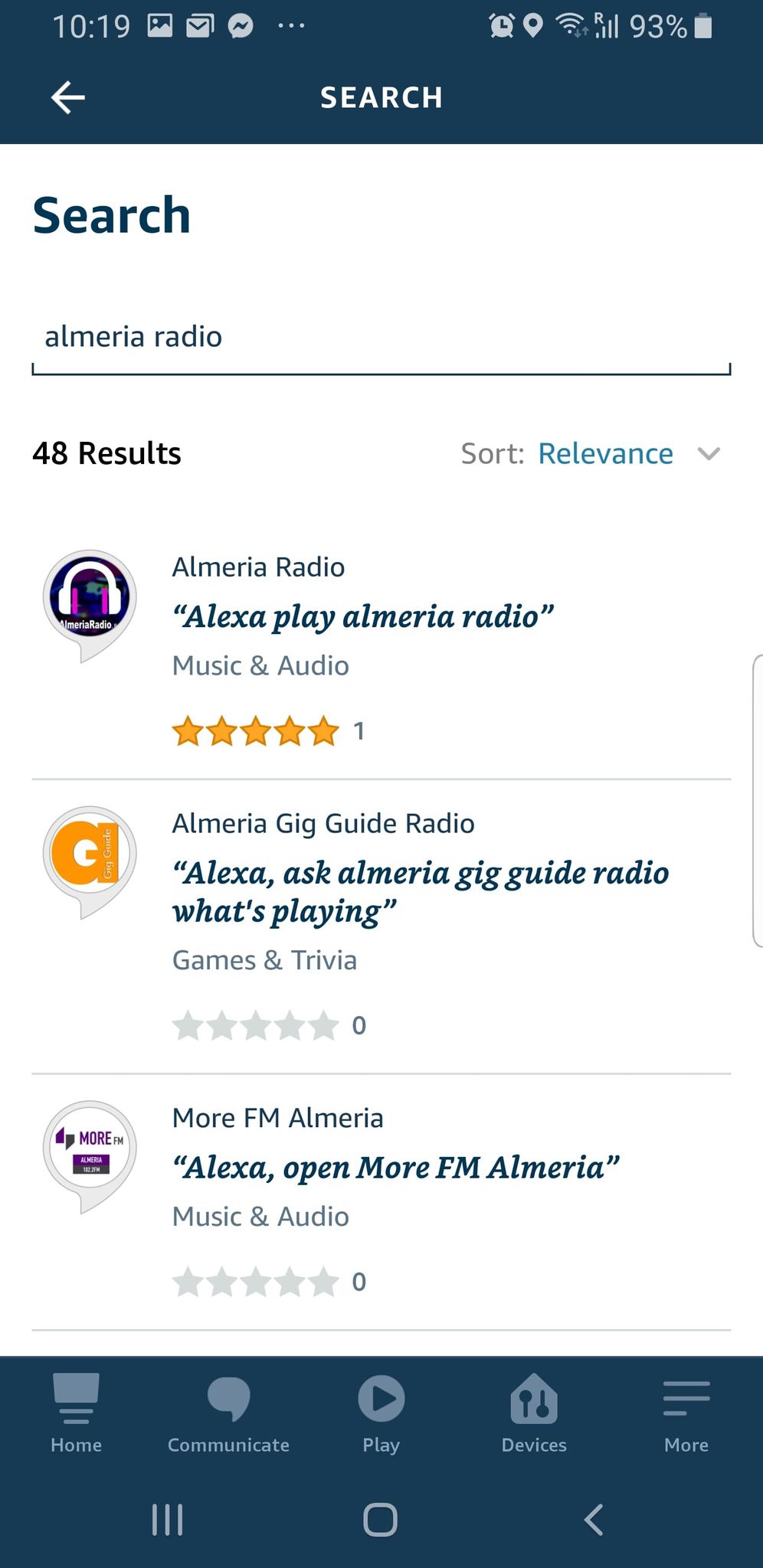Tap the system home button
This screenshot has width=763, height=1568.
[x=381, y=1520]
